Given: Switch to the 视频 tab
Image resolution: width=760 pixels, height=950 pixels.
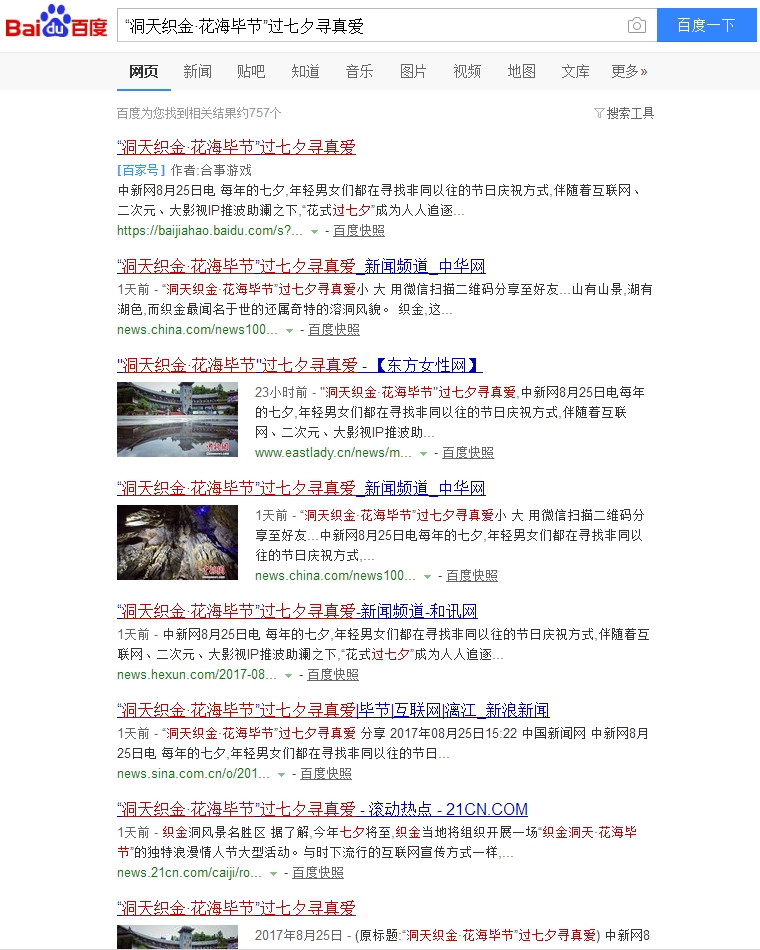Looking at the screenshot, I should [x=467, y=71].
